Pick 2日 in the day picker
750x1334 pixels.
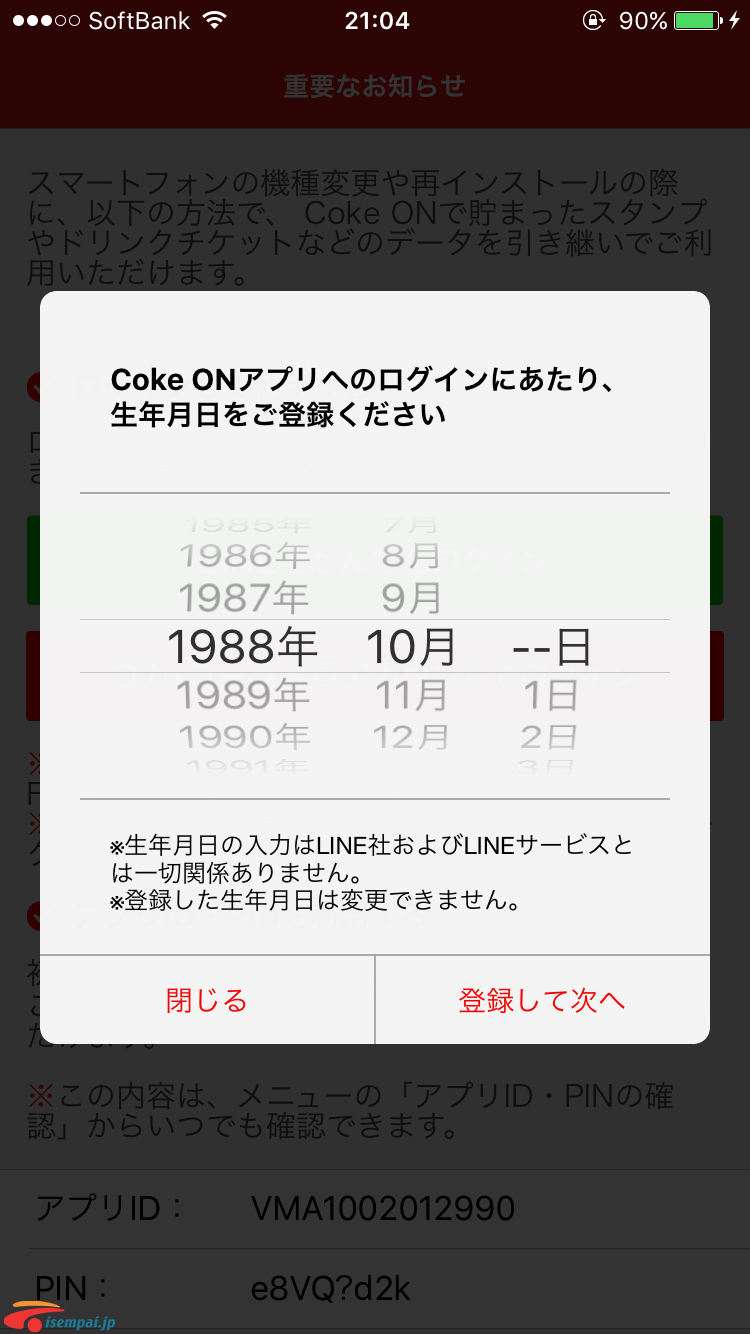[x=549, y=738]
